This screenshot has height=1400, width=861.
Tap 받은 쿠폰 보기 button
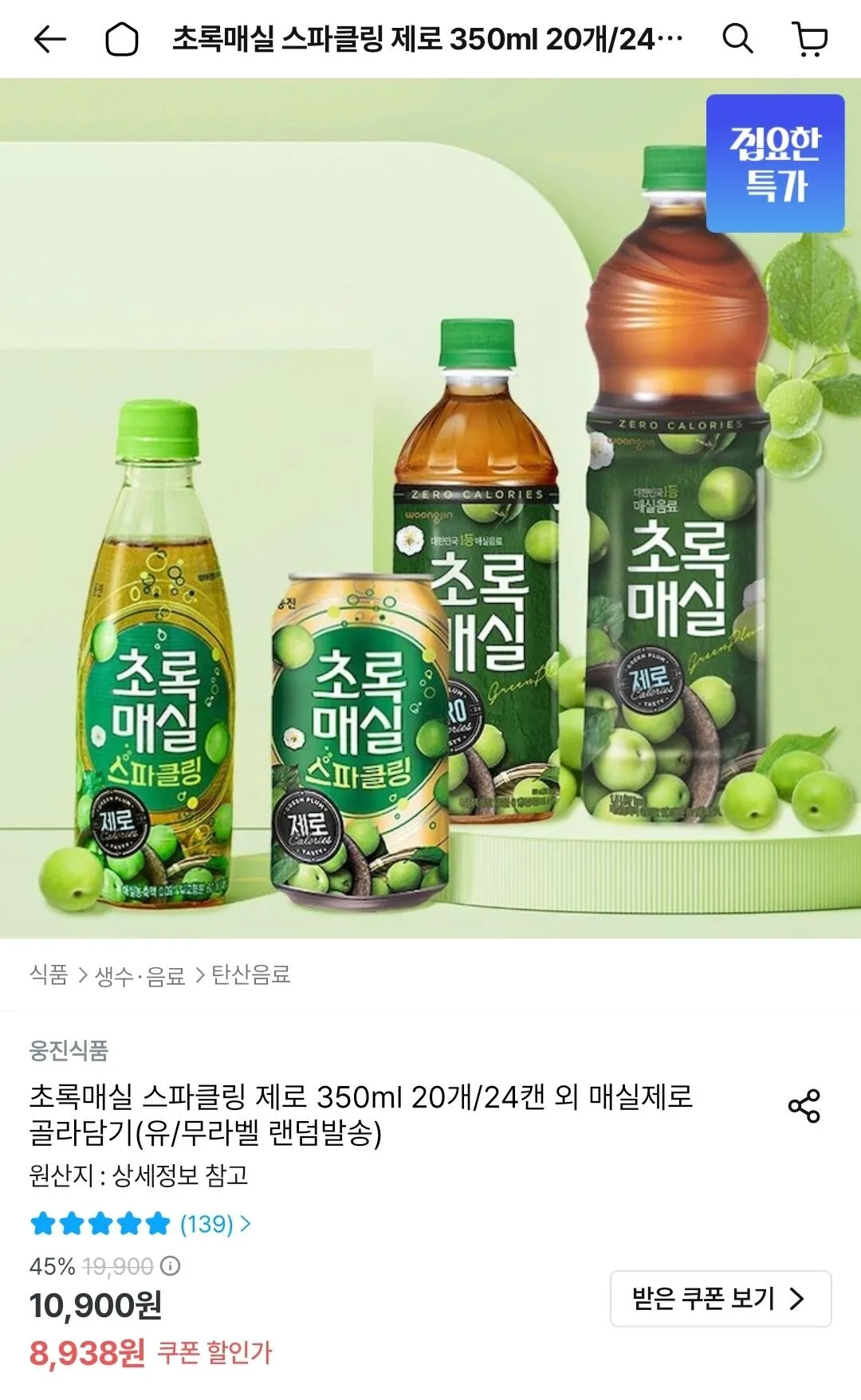click(x=721, y=1299)
